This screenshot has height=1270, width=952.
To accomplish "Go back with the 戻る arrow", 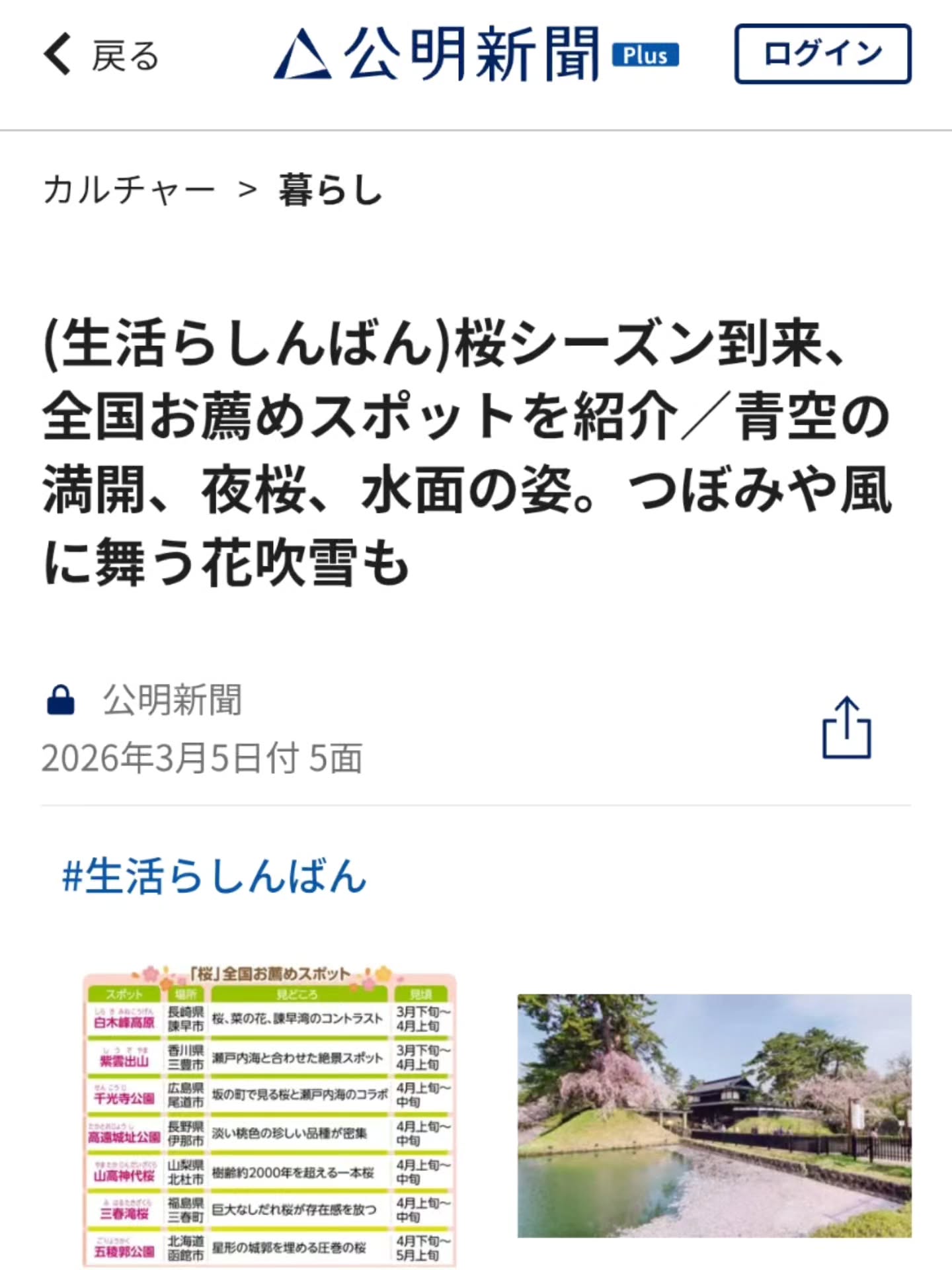I will (99, 56).
